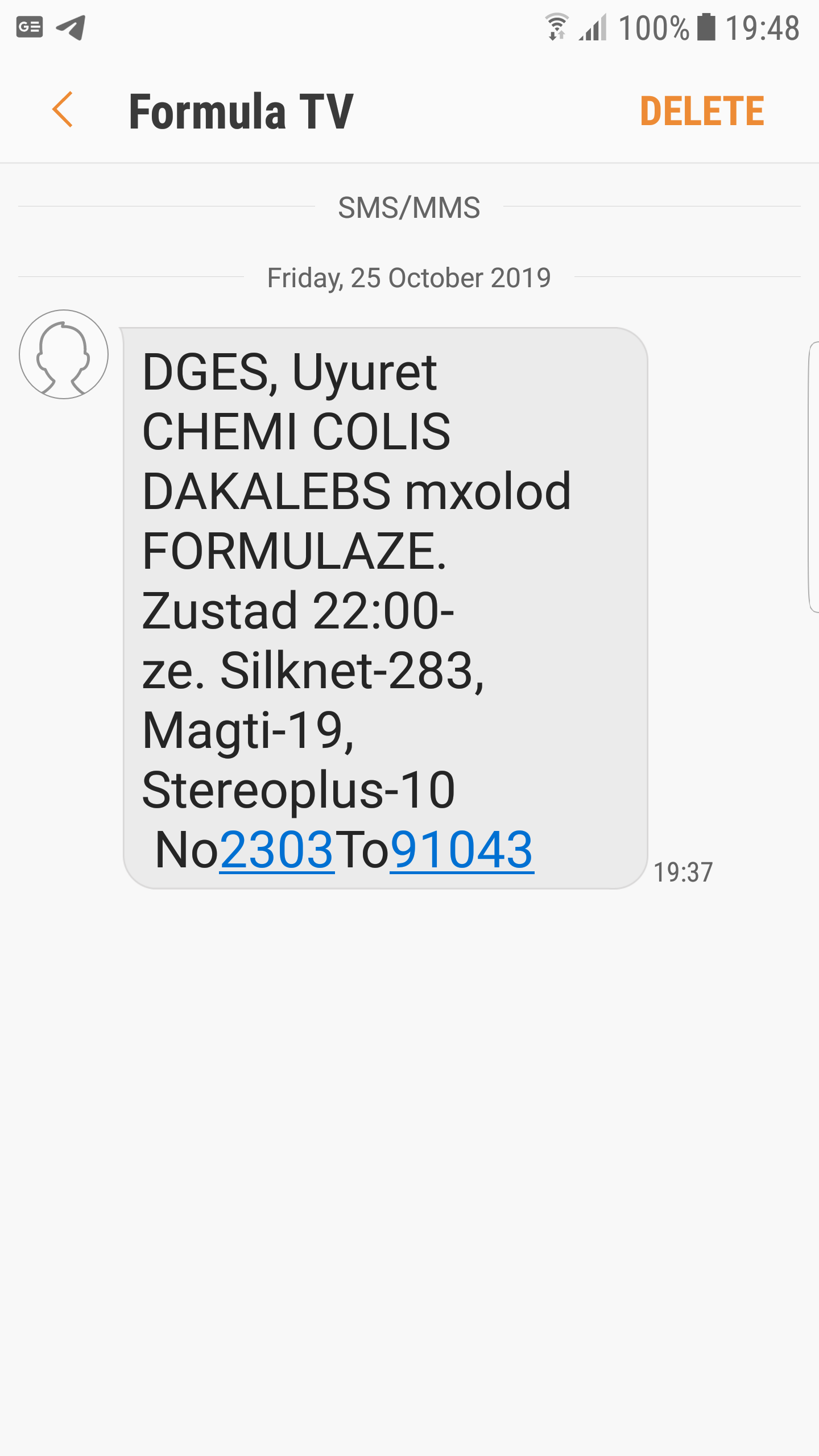Go back using the orange arrow

tap(63, 110)
